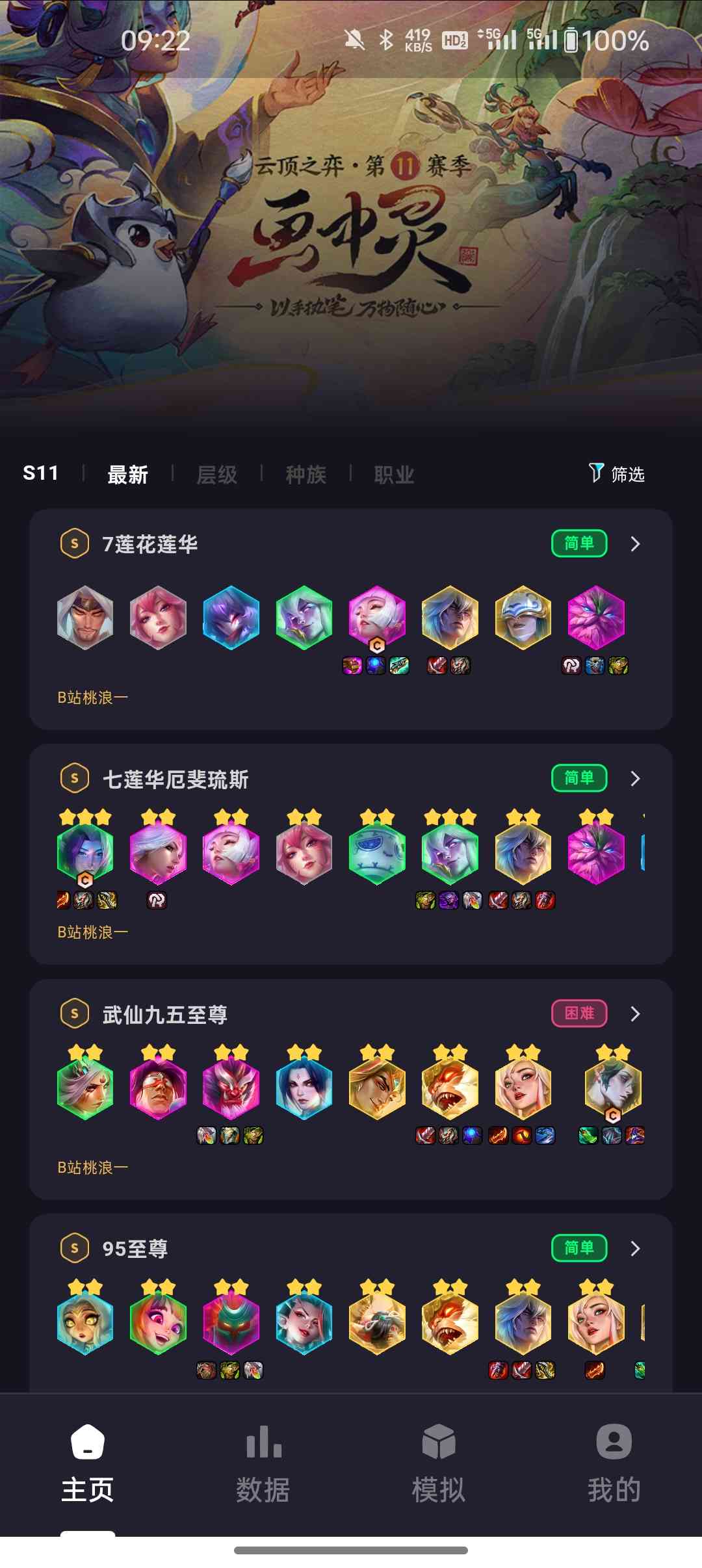Image resolution: width=702 pixels, height=1568 pixels.
Task: Switch to the 层级 tab
Action: tap(216, 475)
